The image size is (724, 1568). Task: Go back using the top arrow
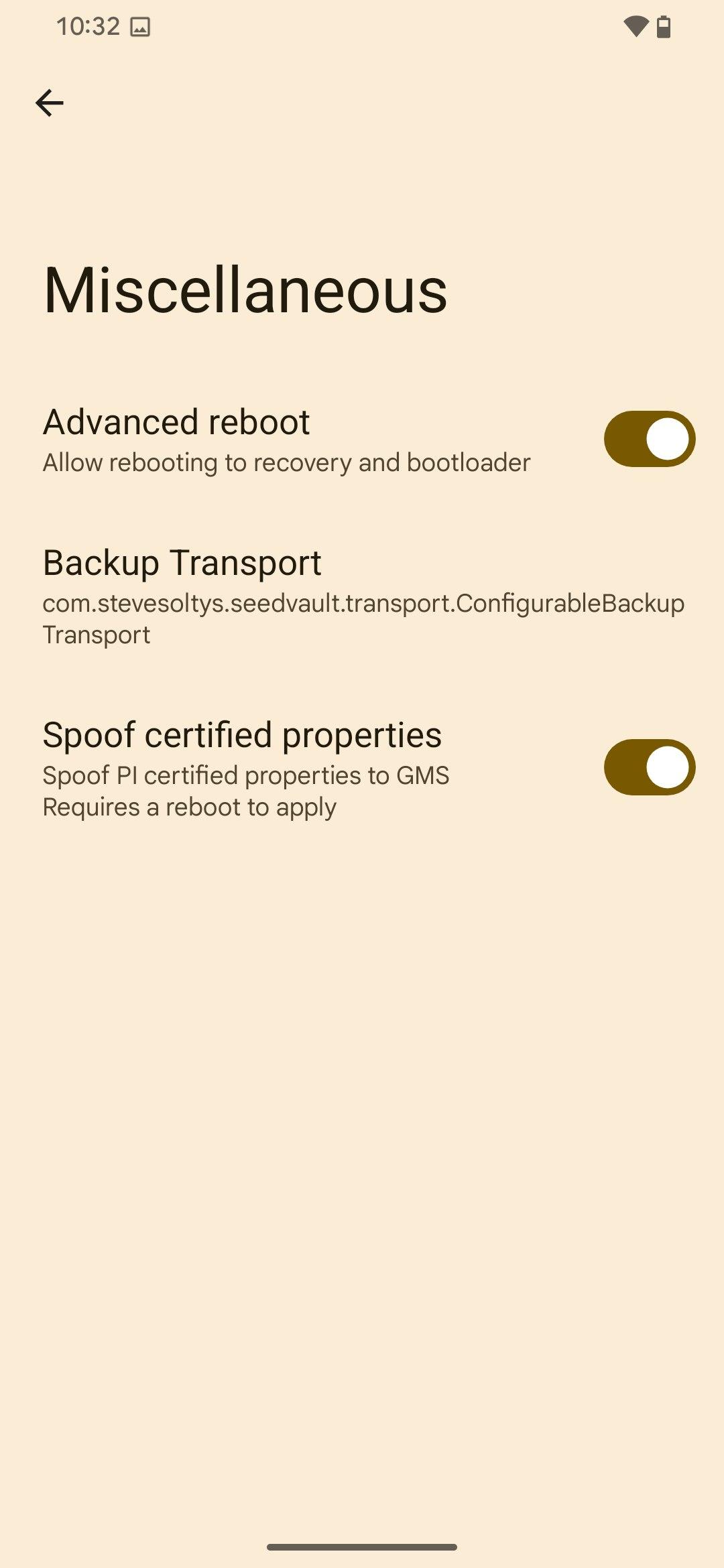[50, 103]
